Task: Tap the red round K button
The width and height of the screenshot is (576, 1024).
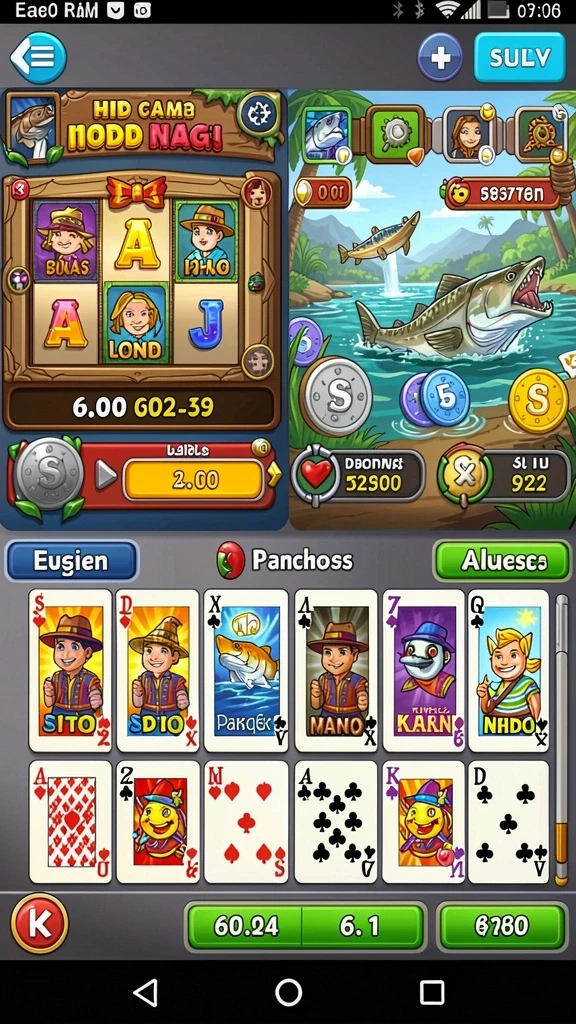Action: point(39,923)
